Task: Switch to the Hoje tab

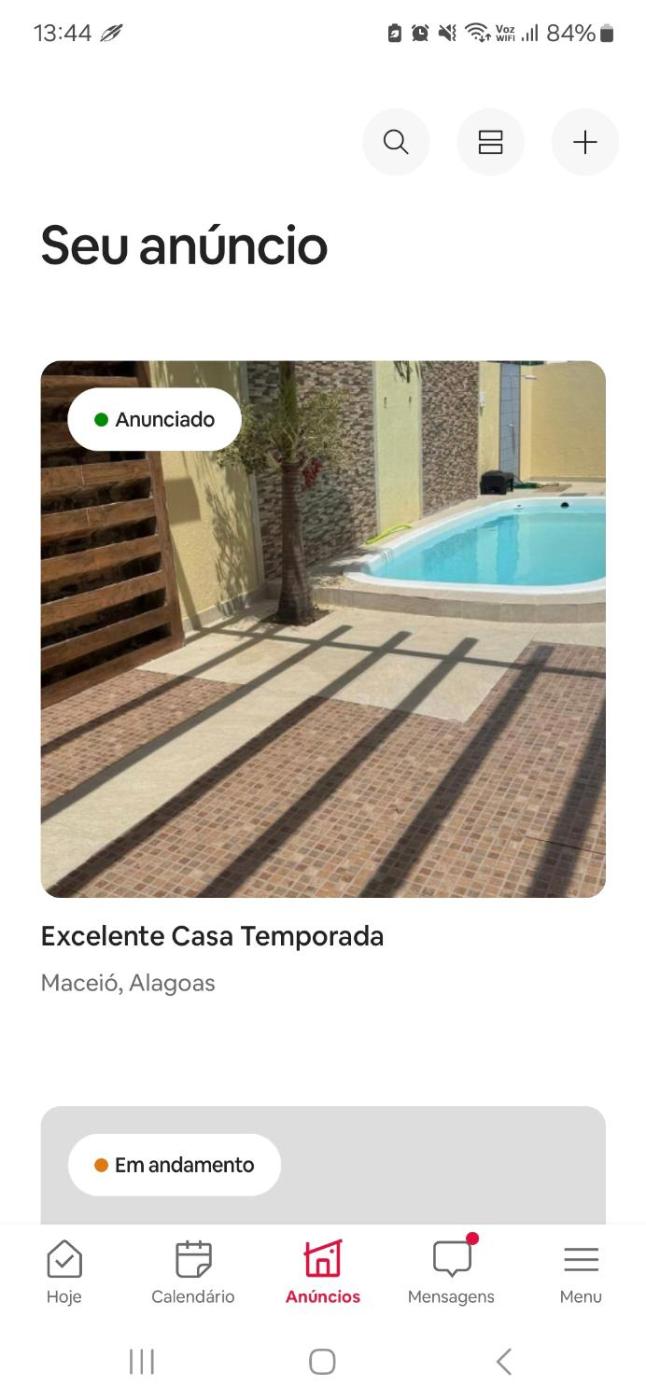Action: point(64,1272)
